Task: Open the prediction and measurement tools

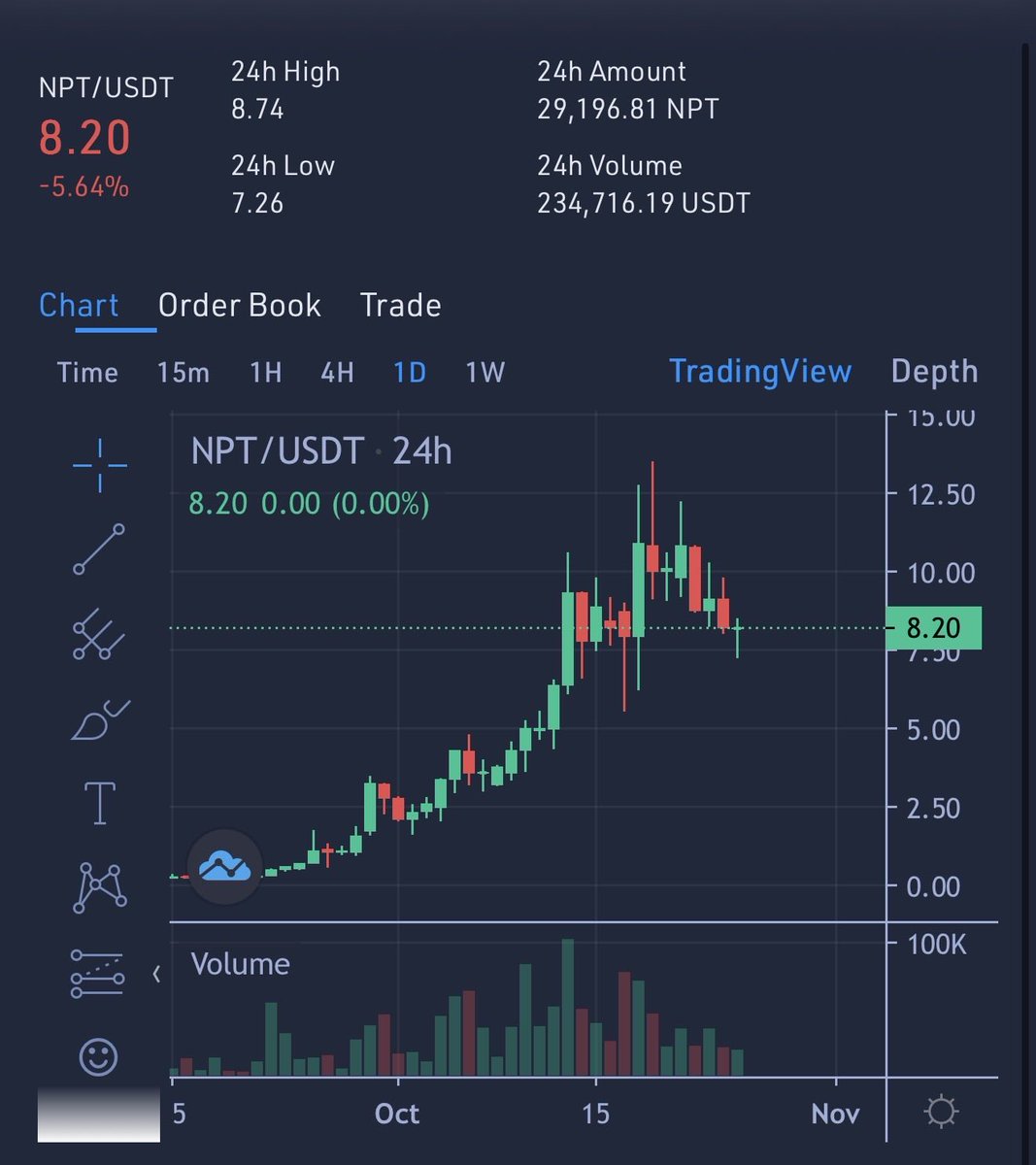Action: pyautogui.click(x=97, y=973)
